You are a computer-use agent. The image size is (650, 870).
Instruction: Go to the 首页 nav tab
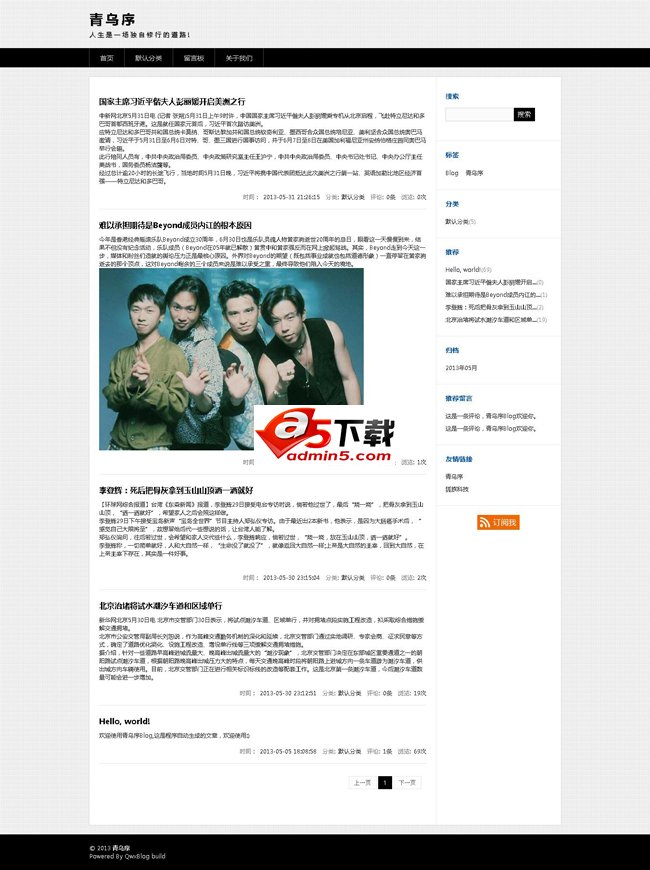point(107,58)
